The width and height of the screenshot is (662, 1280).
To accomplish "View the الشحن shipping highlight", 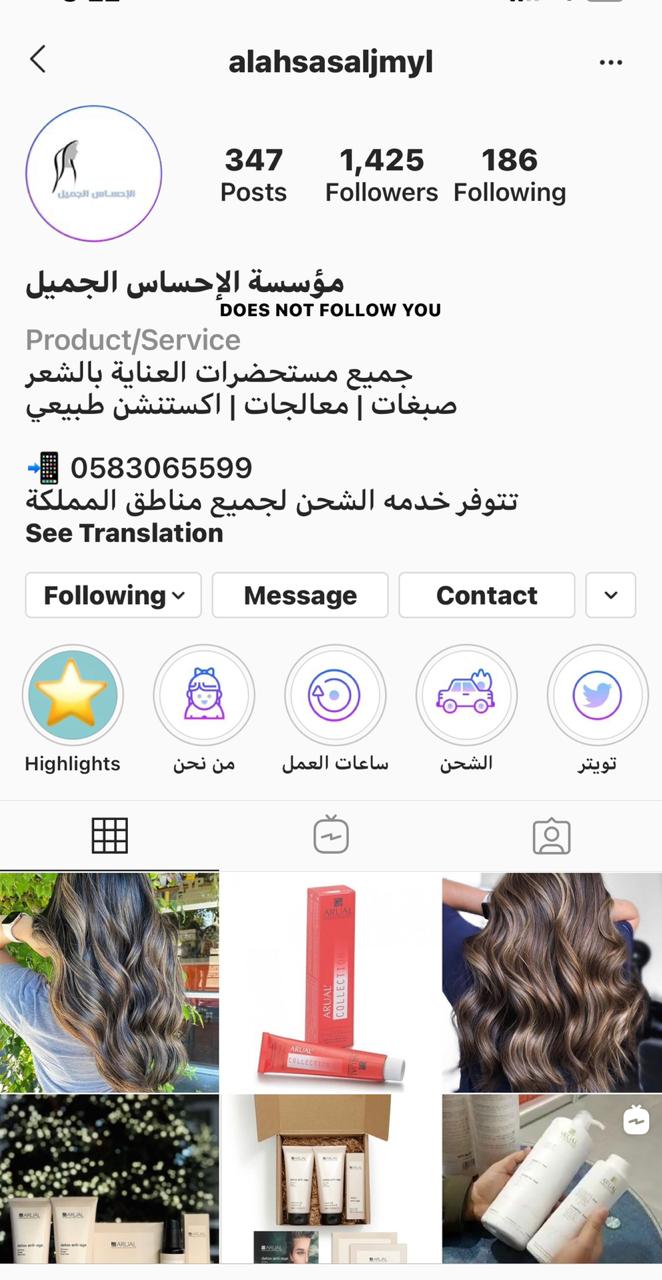I will [466, 695].
